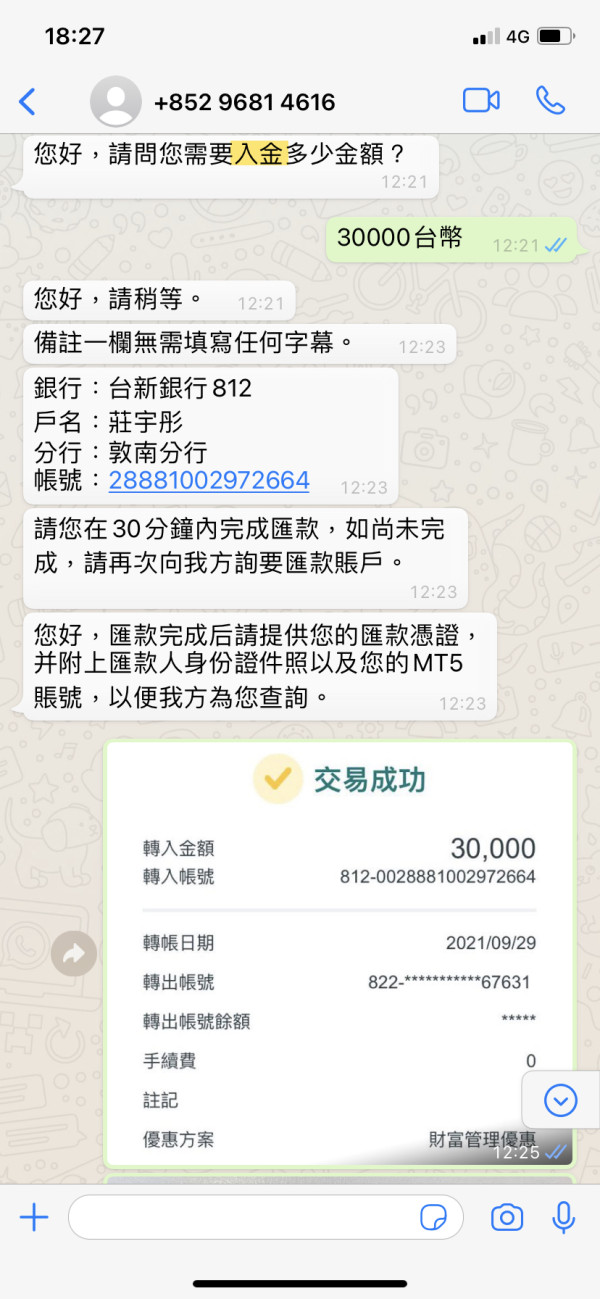Open the sticker picker
Image resolution: width=600 pixels, height=1299 pixels.
click(x=434, y=1217)
